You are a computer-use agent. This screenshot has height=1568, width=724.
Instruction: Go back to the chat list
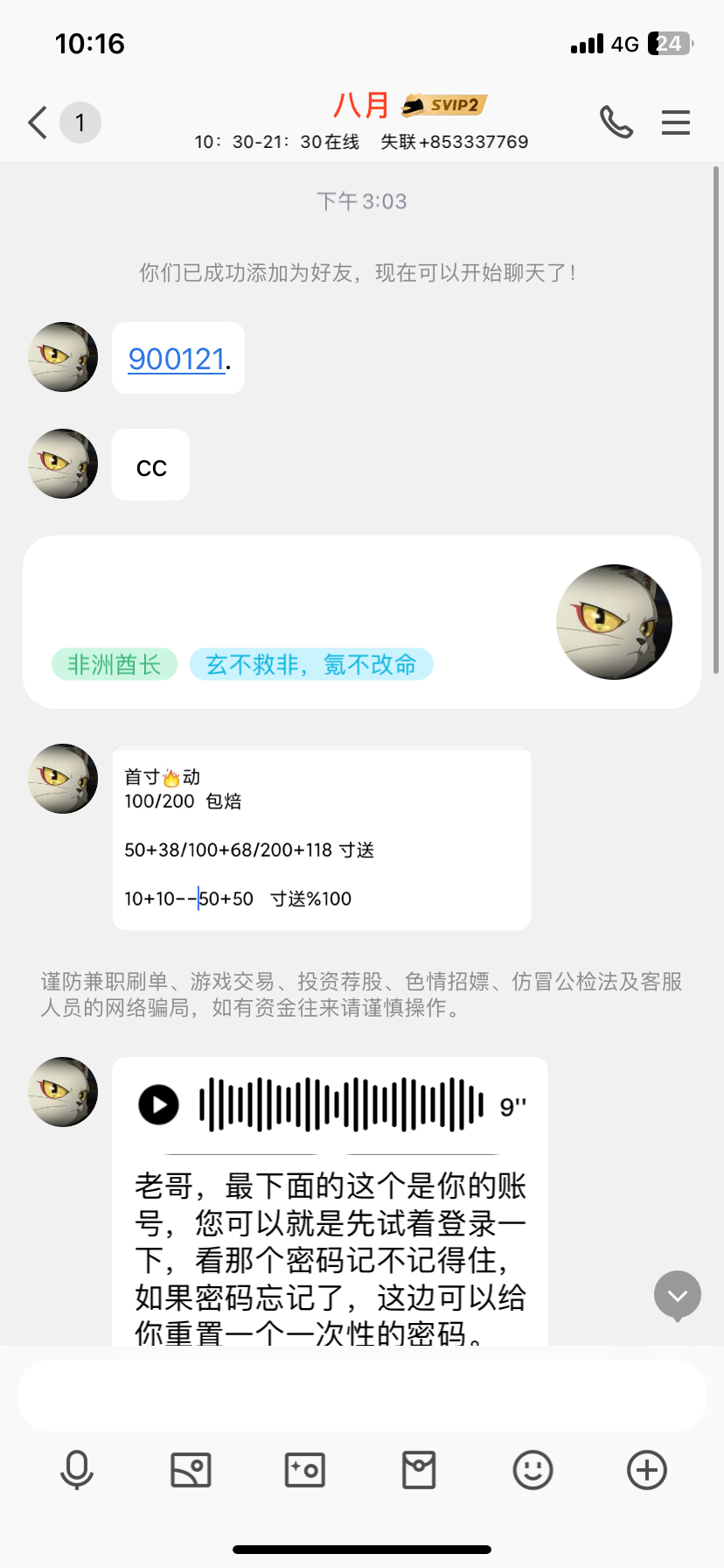pos(37,122)
